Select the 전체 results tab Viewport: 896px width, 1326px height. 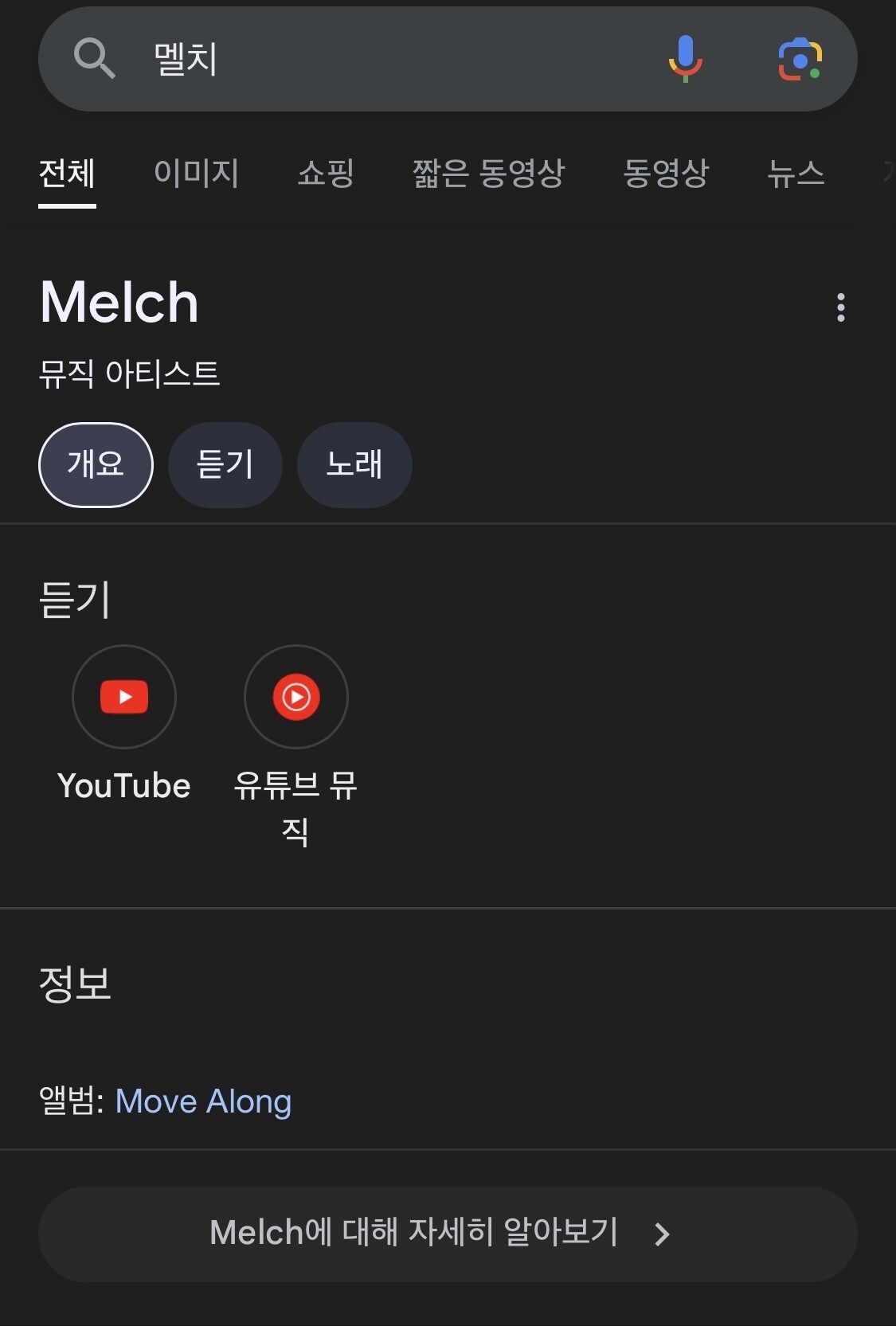tap(67, 173)
